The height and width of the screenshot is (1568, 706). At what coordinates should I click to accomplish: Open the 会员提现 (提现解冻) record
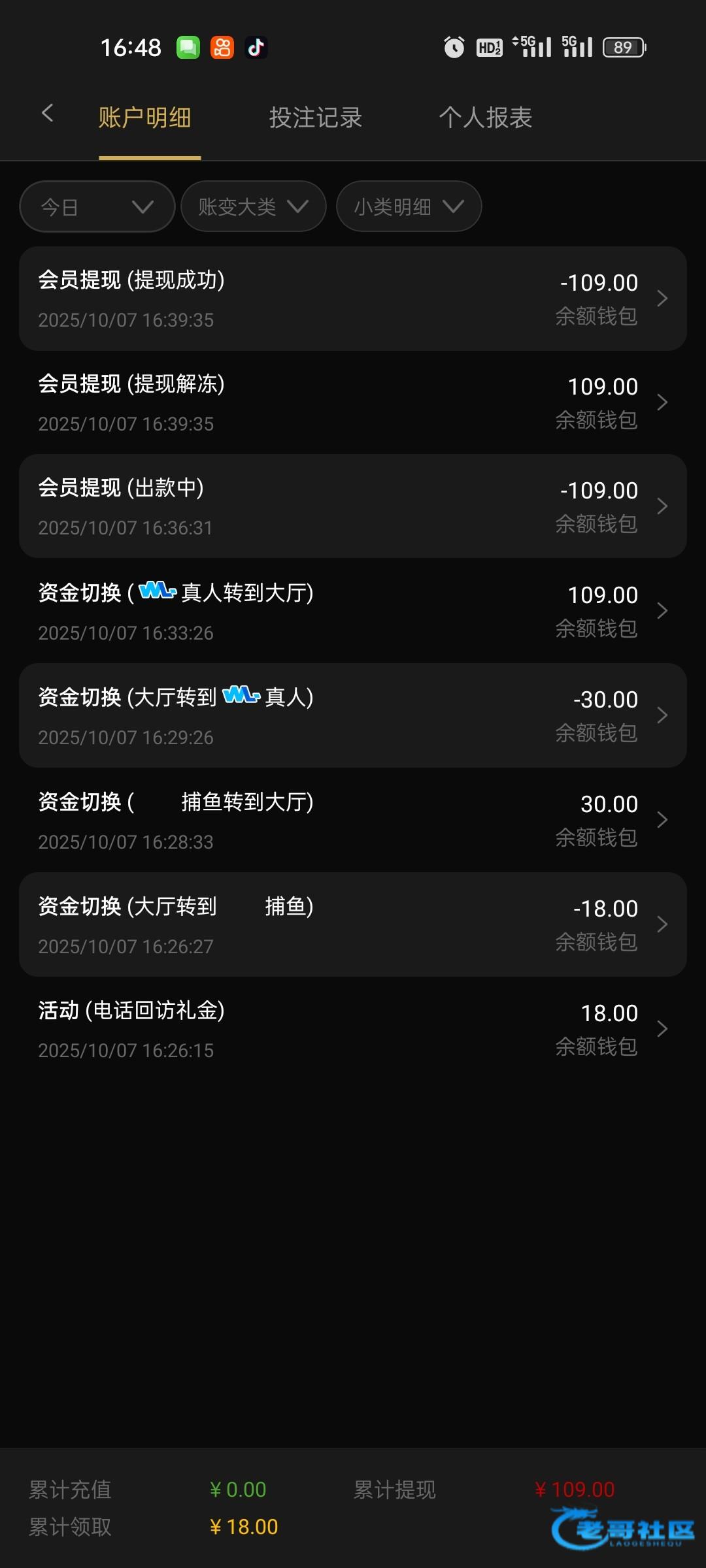(353, 402)
